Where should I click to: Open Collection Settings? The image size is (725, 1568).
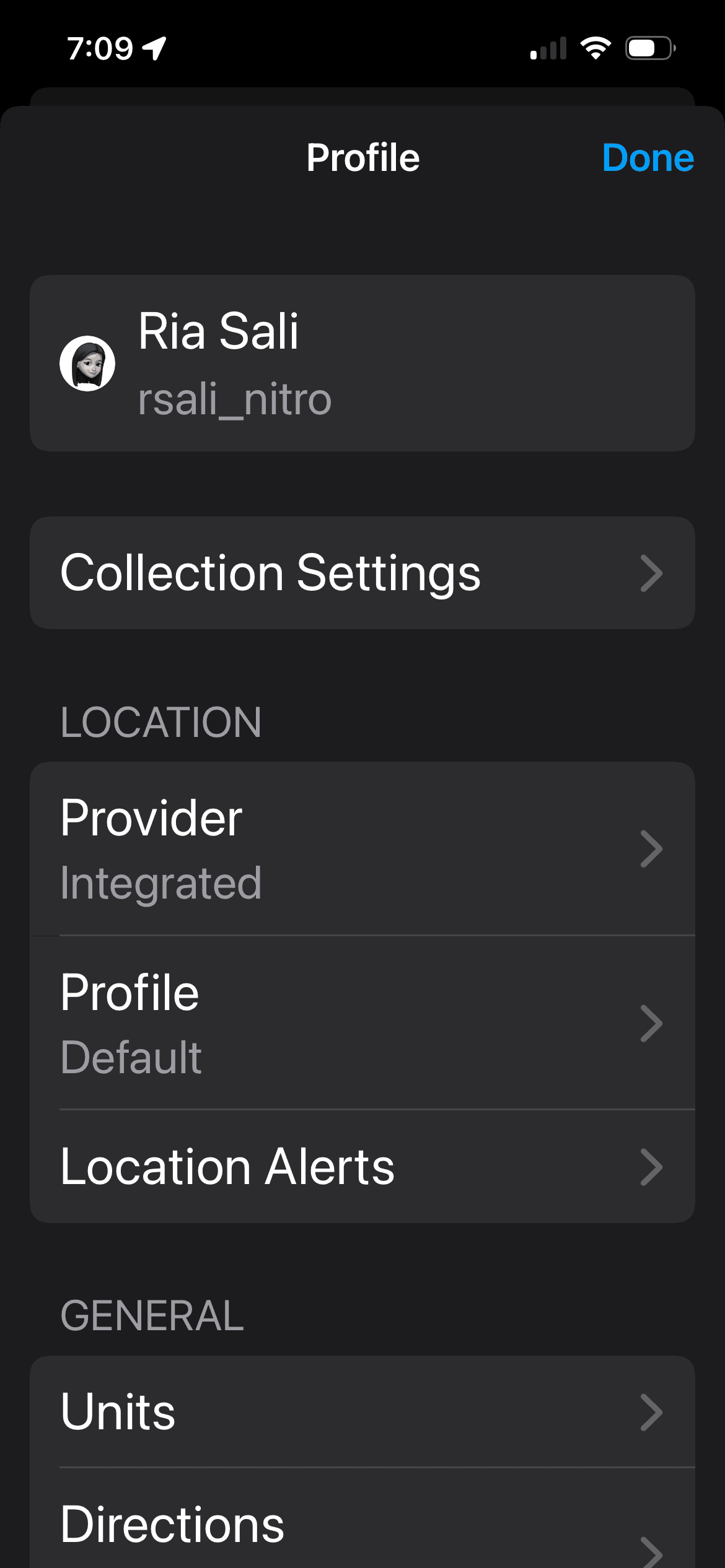362,573
